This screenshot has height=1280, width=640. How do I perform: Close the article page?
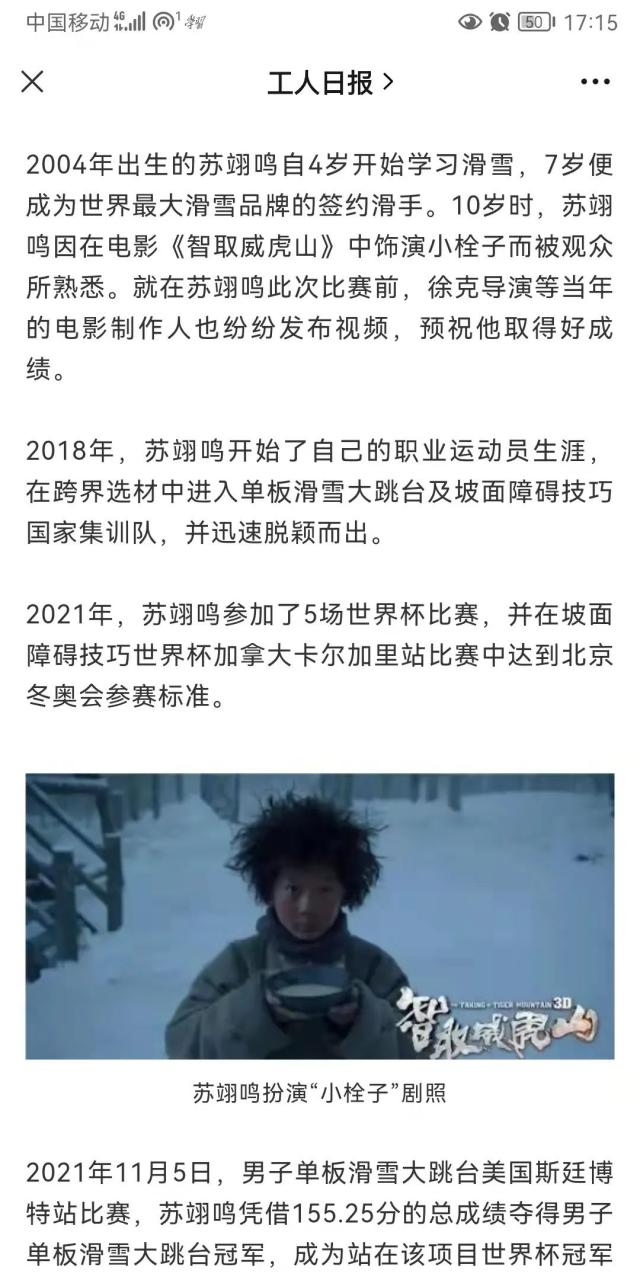click(33, 82)
